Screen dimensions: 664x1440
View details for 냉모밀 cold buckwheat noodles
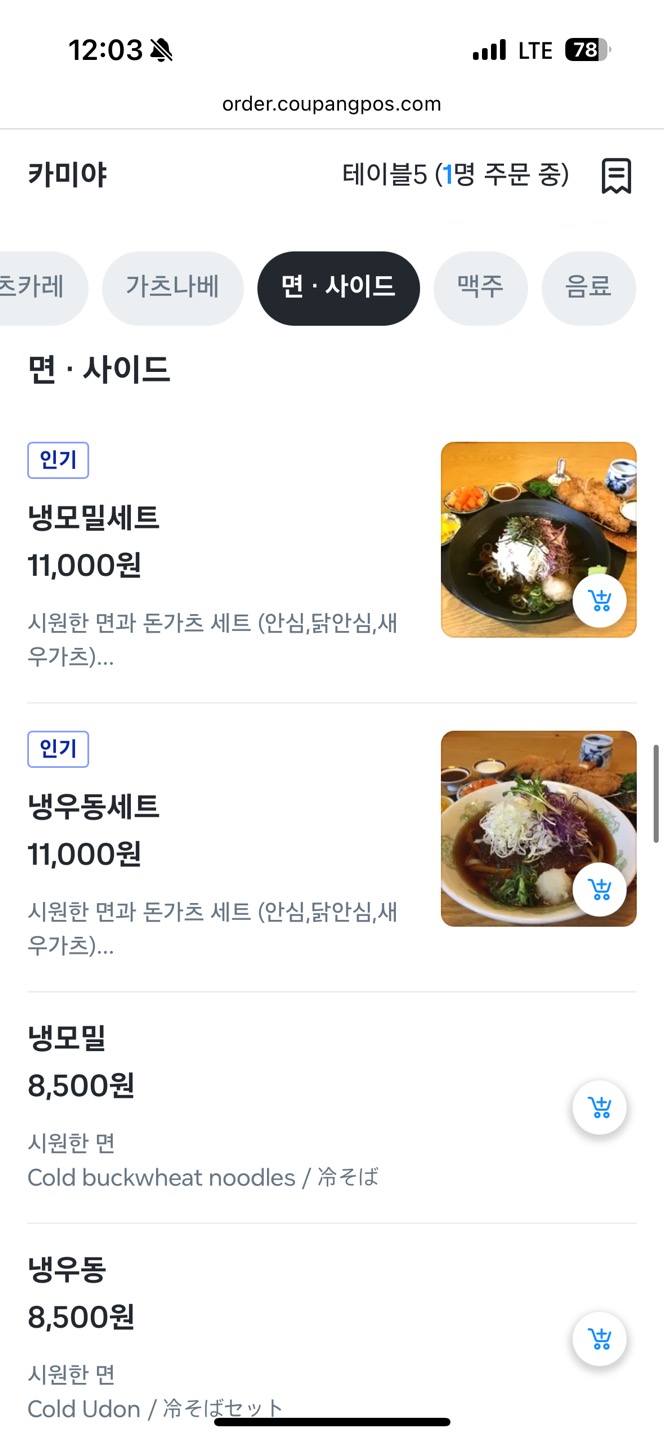pos(67,1039)
